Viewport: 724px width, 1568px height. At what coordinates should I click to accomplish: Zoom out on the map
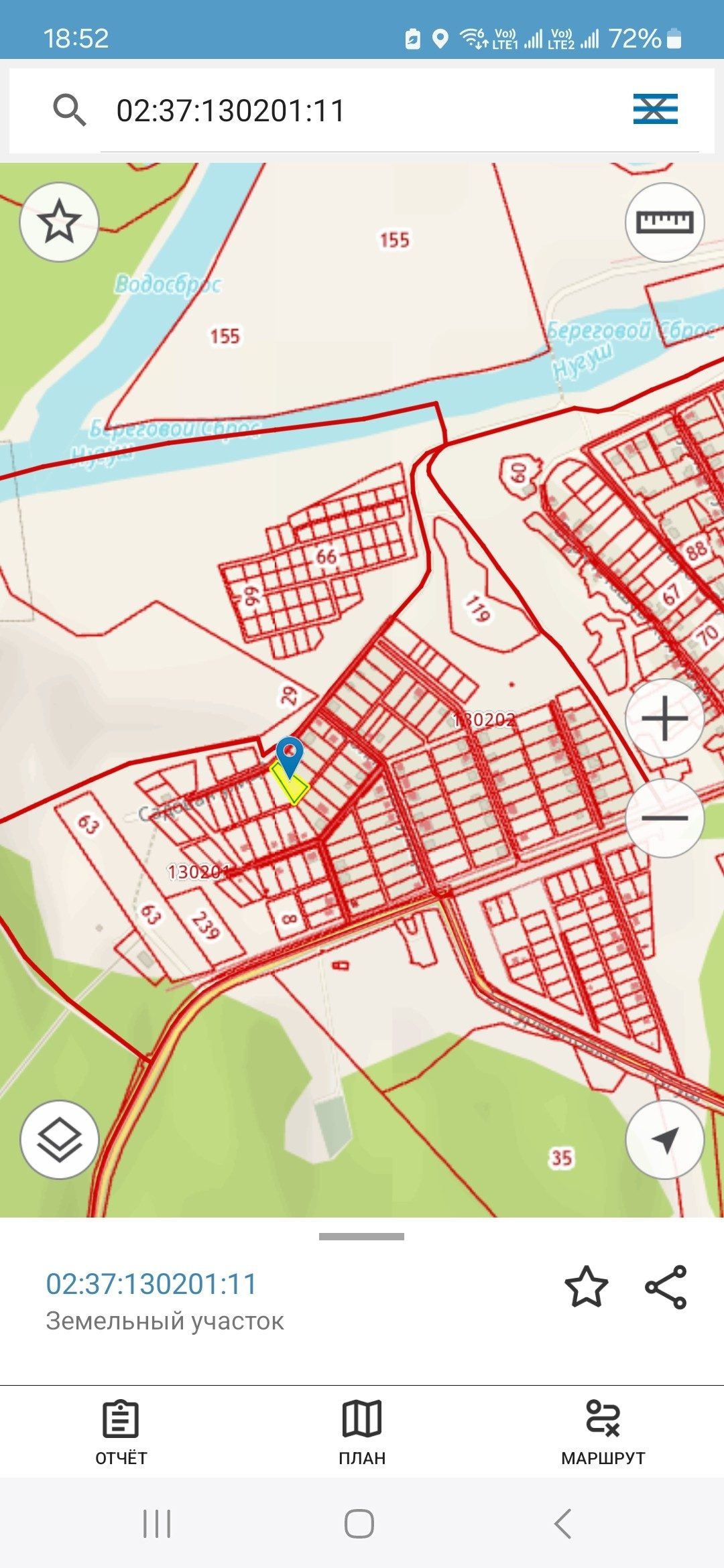(664, 818)
